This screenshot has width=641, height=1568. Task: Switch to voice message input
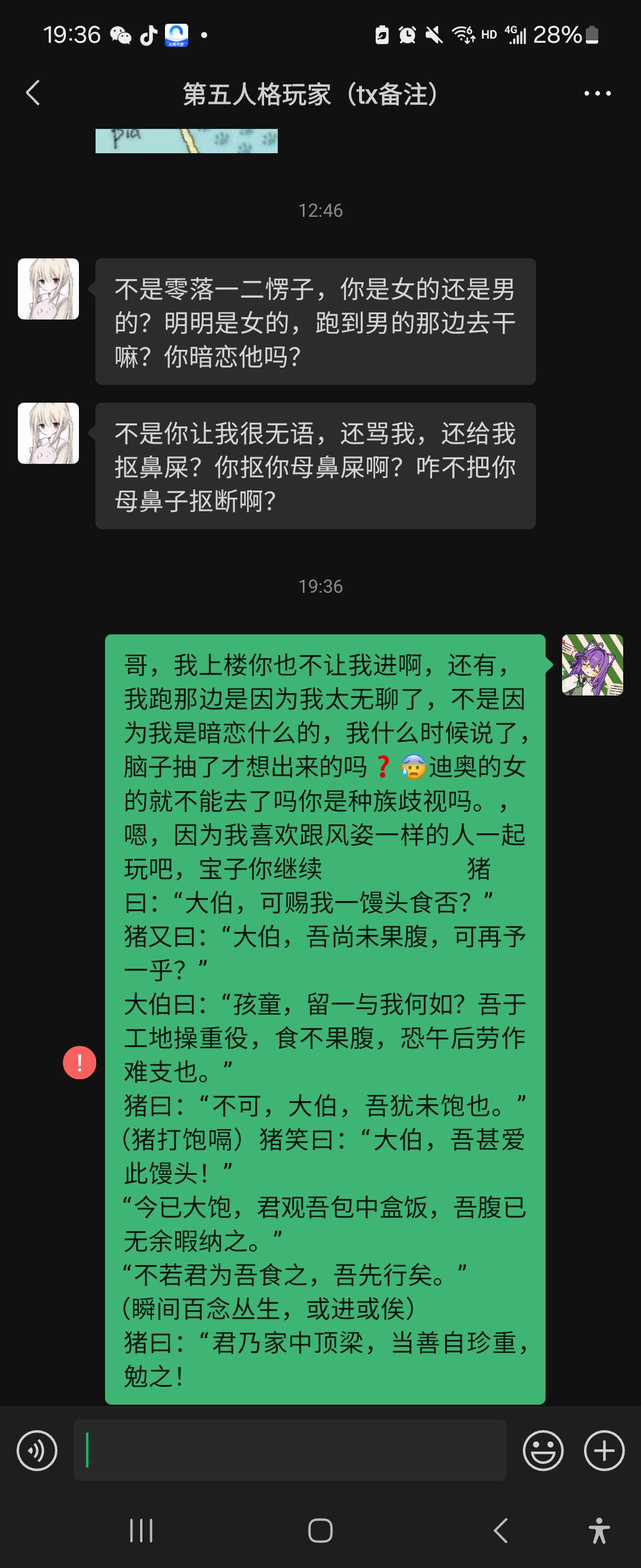coord(37,1450)
